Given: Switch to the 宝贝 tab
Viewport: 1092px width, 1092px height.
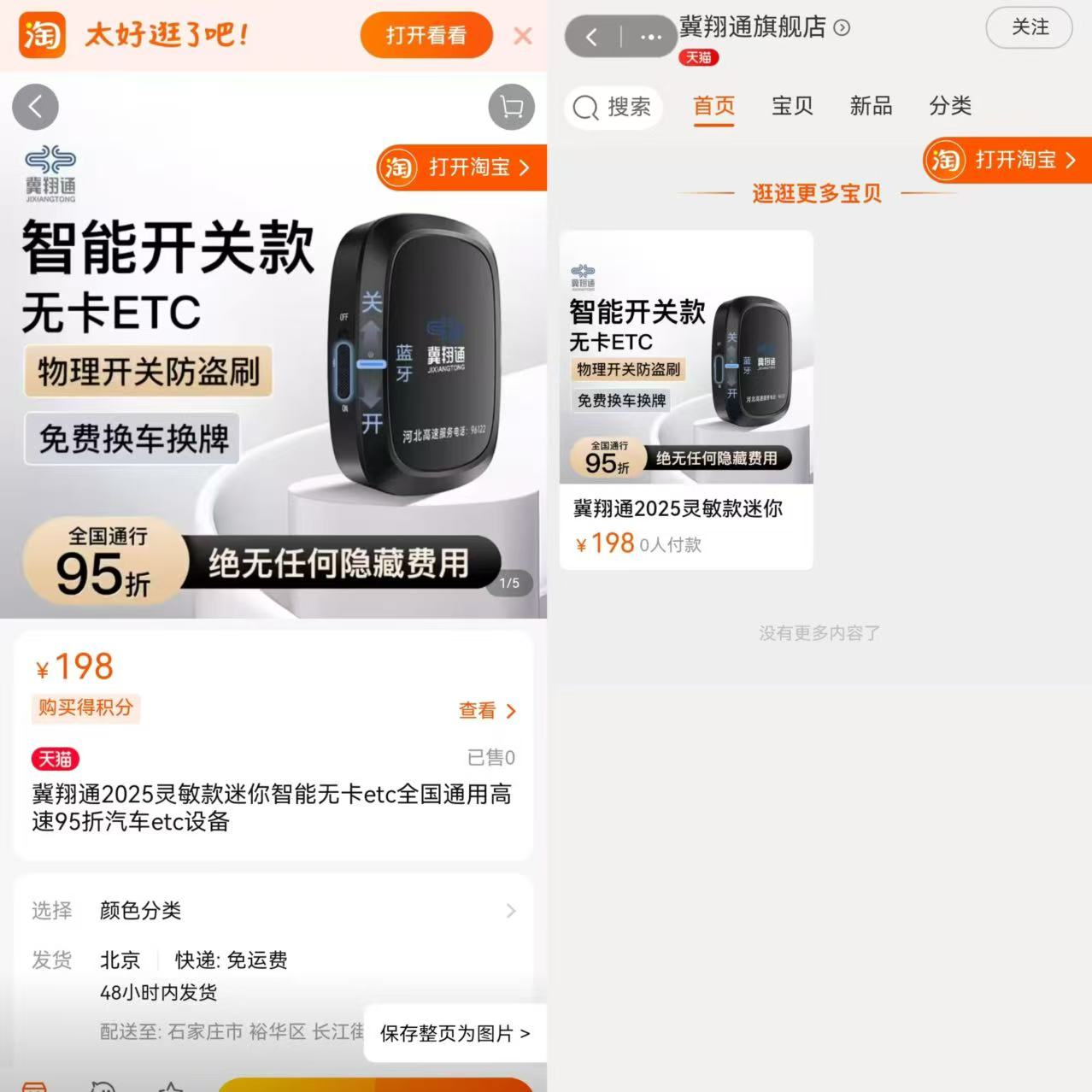Looking at the screenshot, I should pyautogui.click(x=792, y=106).
